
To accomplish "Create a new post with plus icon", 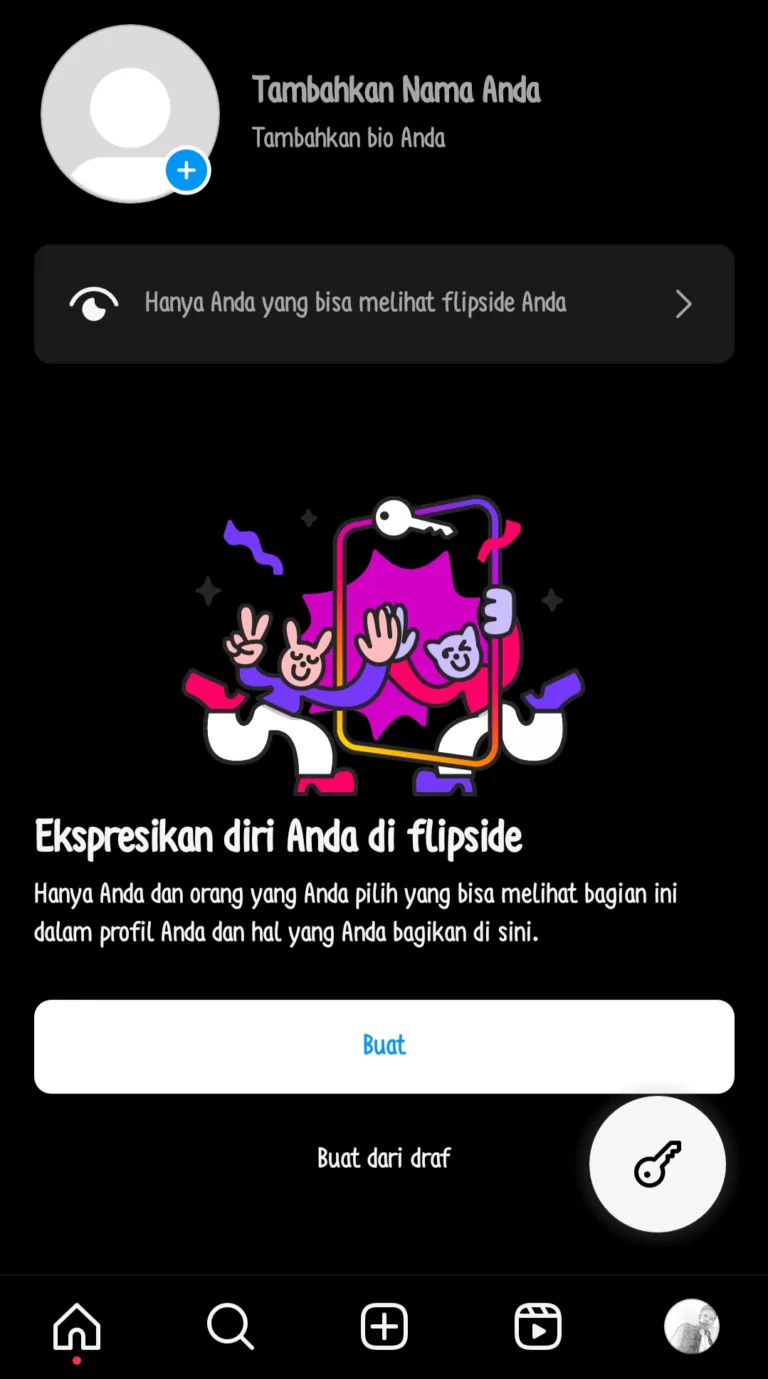I will [384, 1328].
